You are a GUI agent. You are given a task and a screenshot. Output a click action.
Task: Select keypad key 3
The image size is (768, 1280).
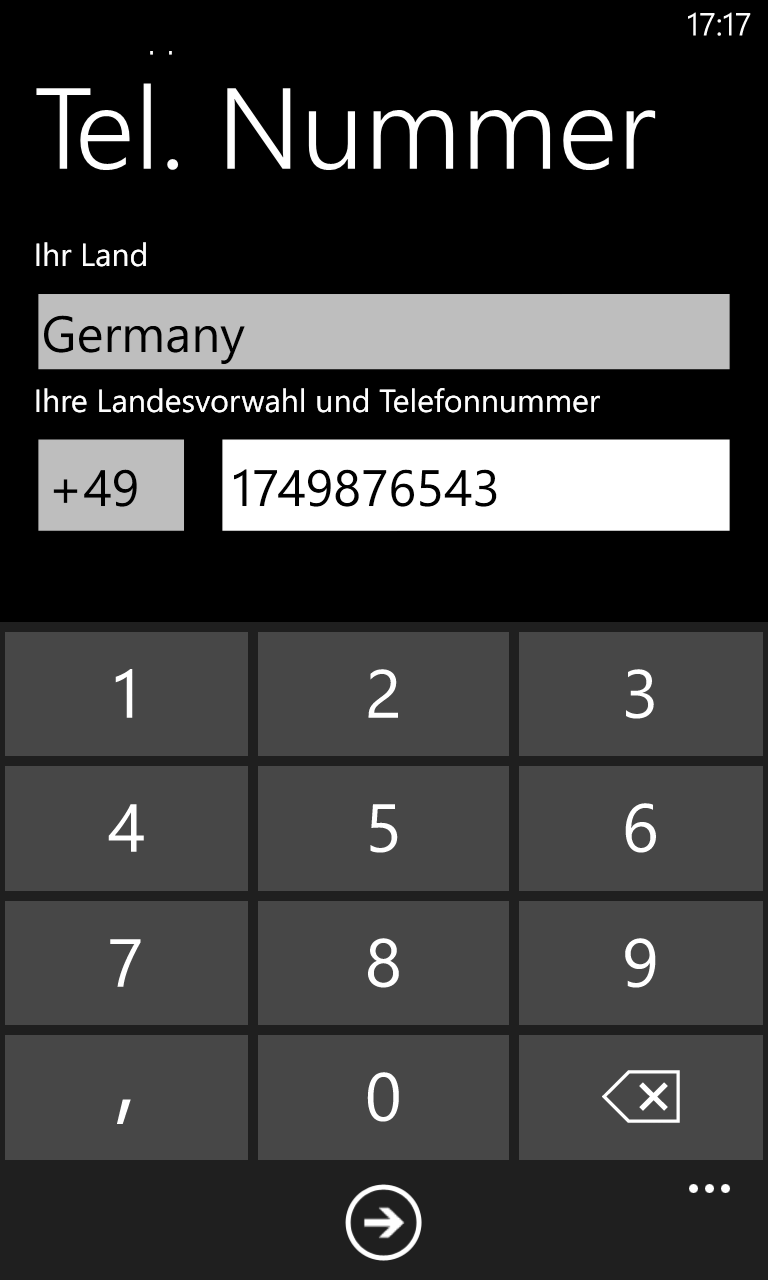pos(640,694)
